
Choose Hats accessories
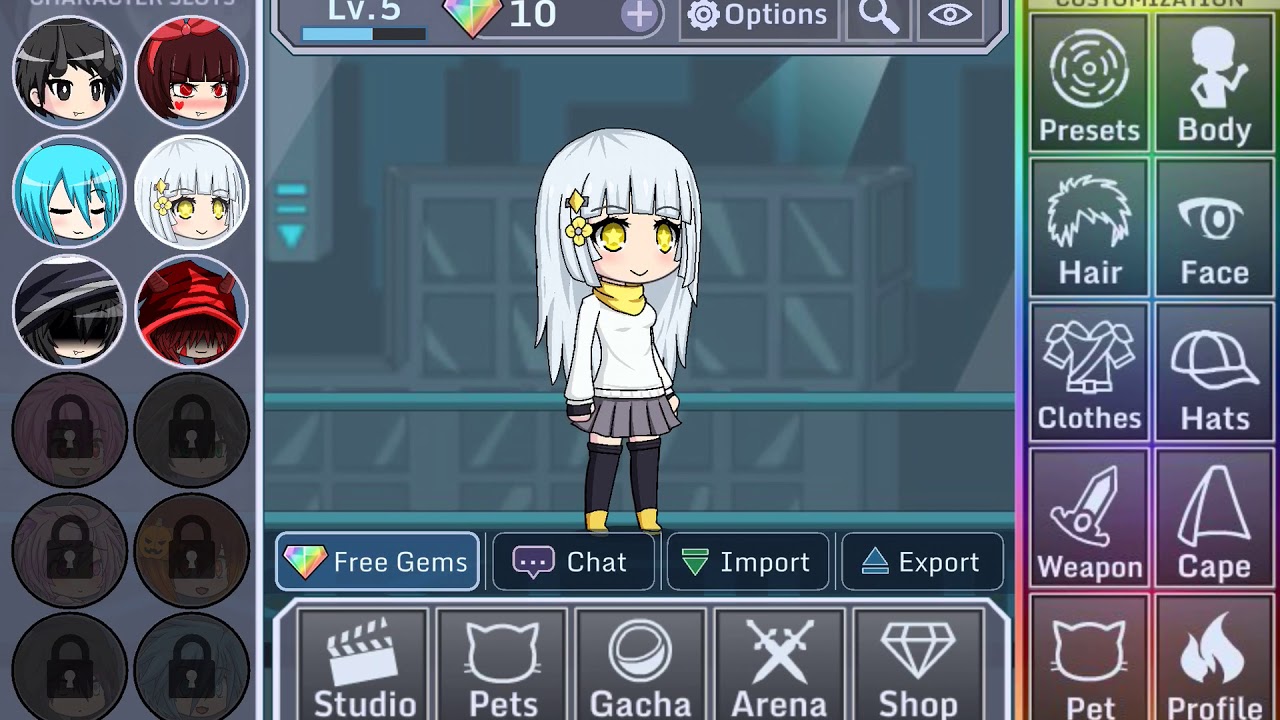pyautogui.click(x=1214, y=374)
